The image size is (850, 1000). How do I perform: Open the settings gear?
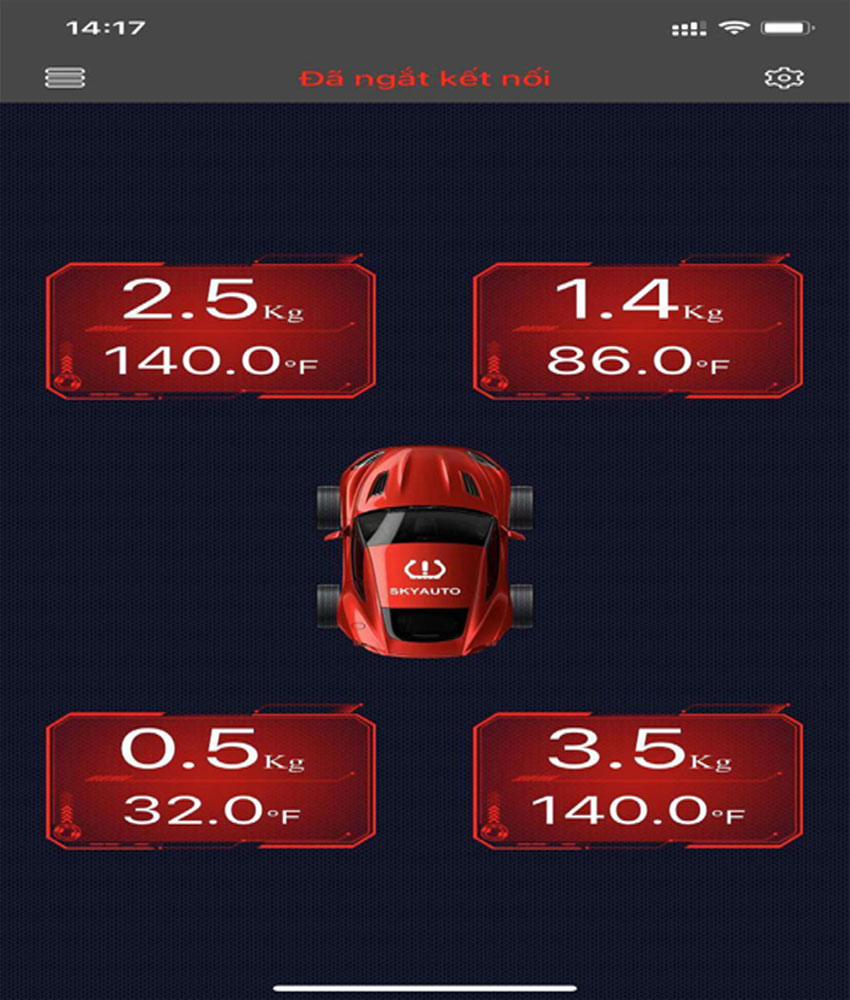[783, 77]
